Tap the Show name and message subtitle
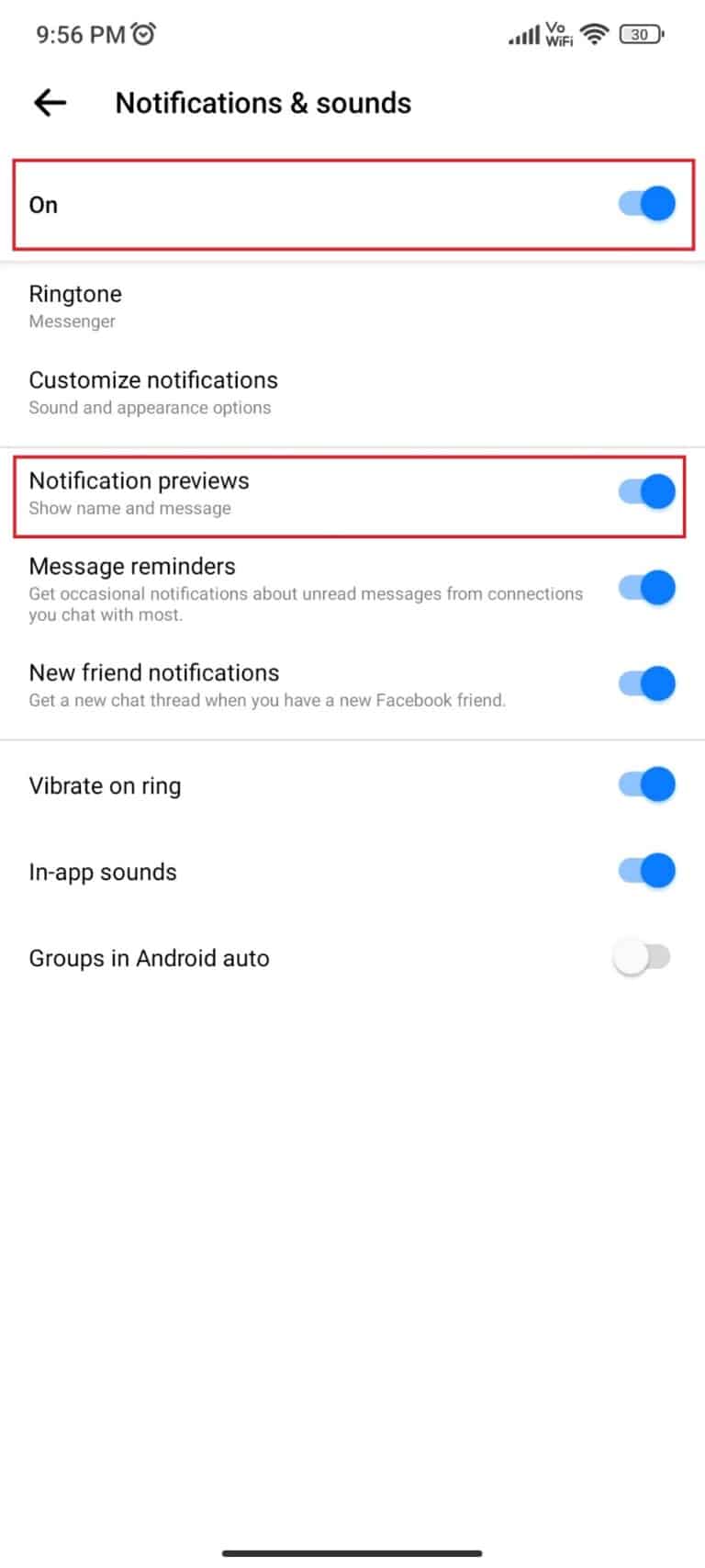705x1568 pixels. coord(129,508)
